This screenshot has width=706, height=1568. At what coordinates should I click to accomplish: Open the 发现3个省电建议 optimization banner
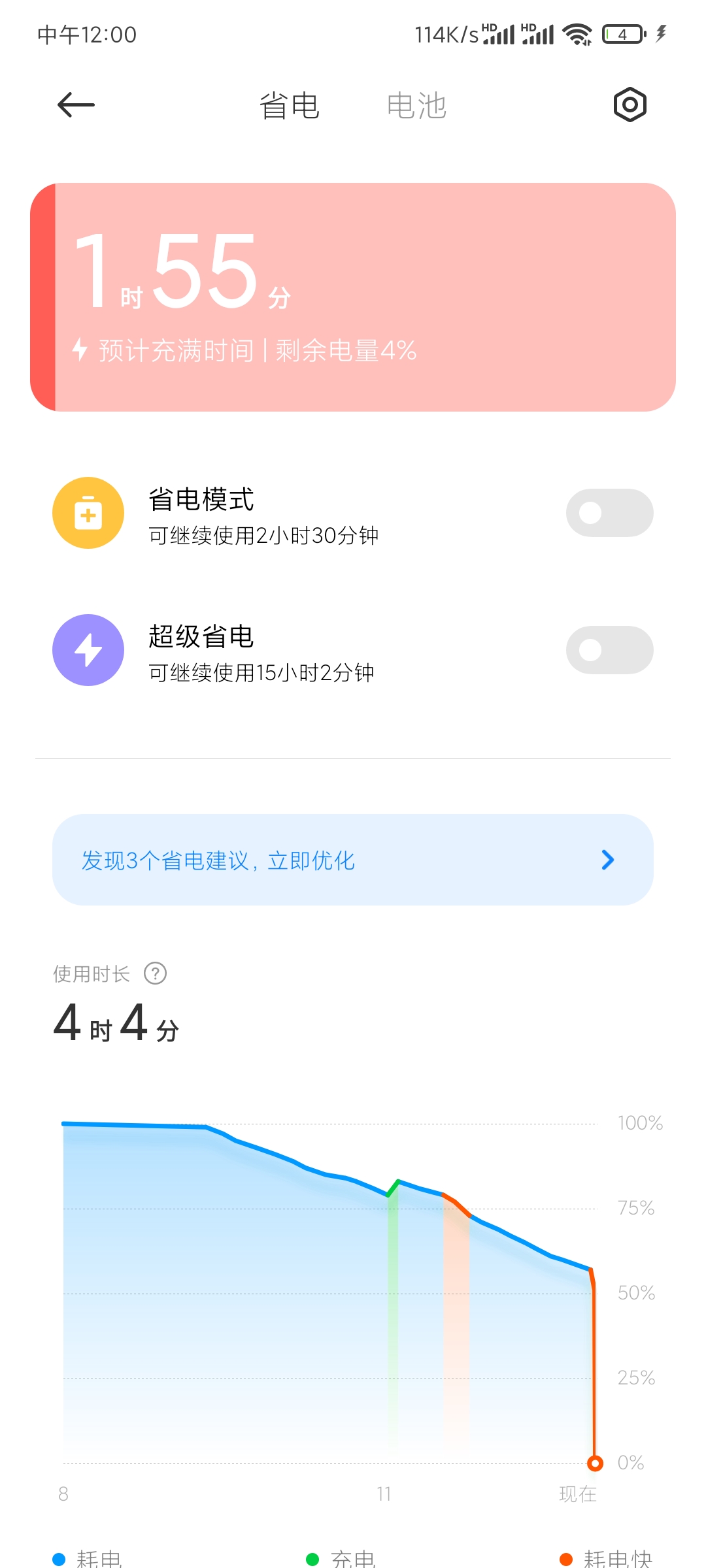353,860
